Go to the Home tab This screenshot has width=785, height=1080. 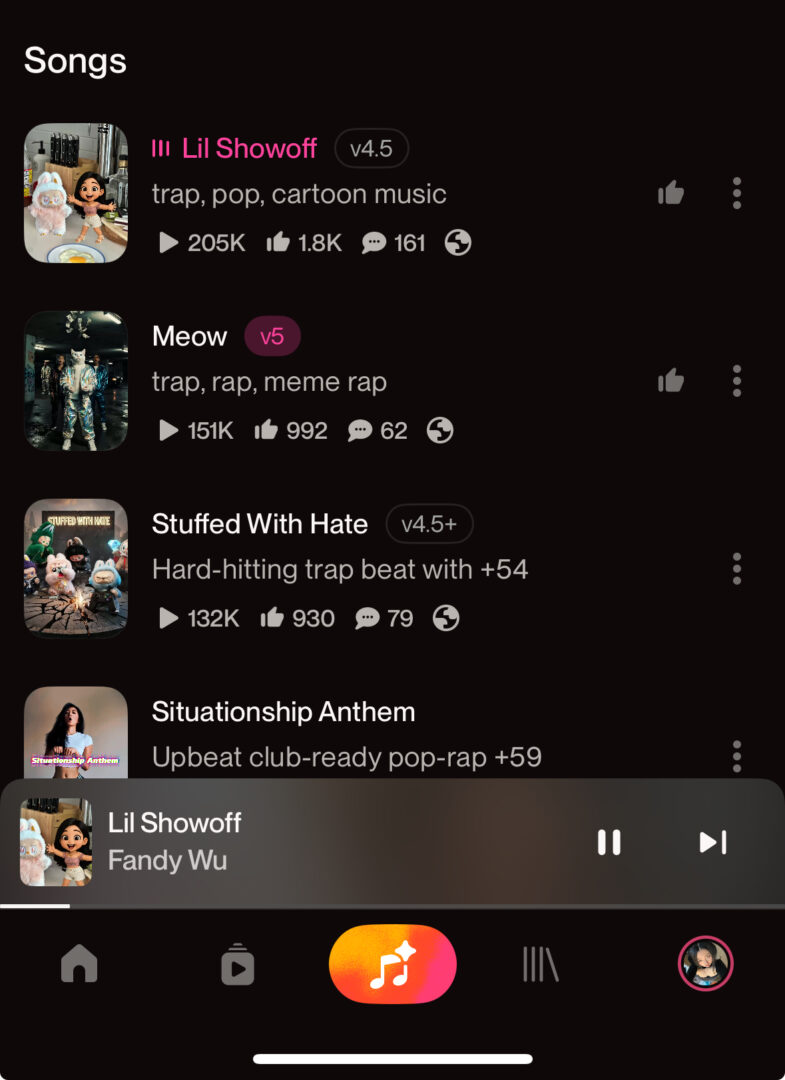click(x=79, y=964)
